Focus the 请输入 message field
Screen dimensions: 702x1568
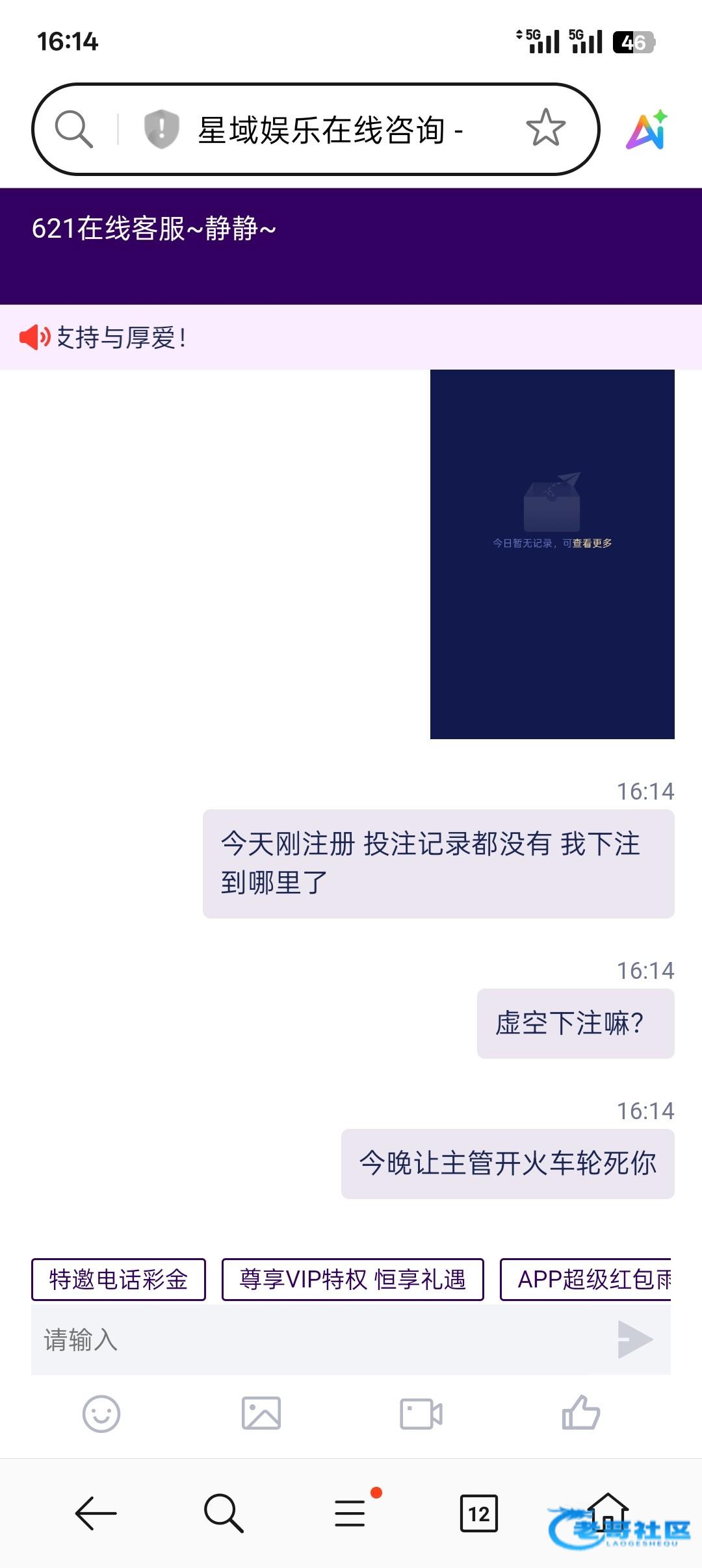point(318,1339)
